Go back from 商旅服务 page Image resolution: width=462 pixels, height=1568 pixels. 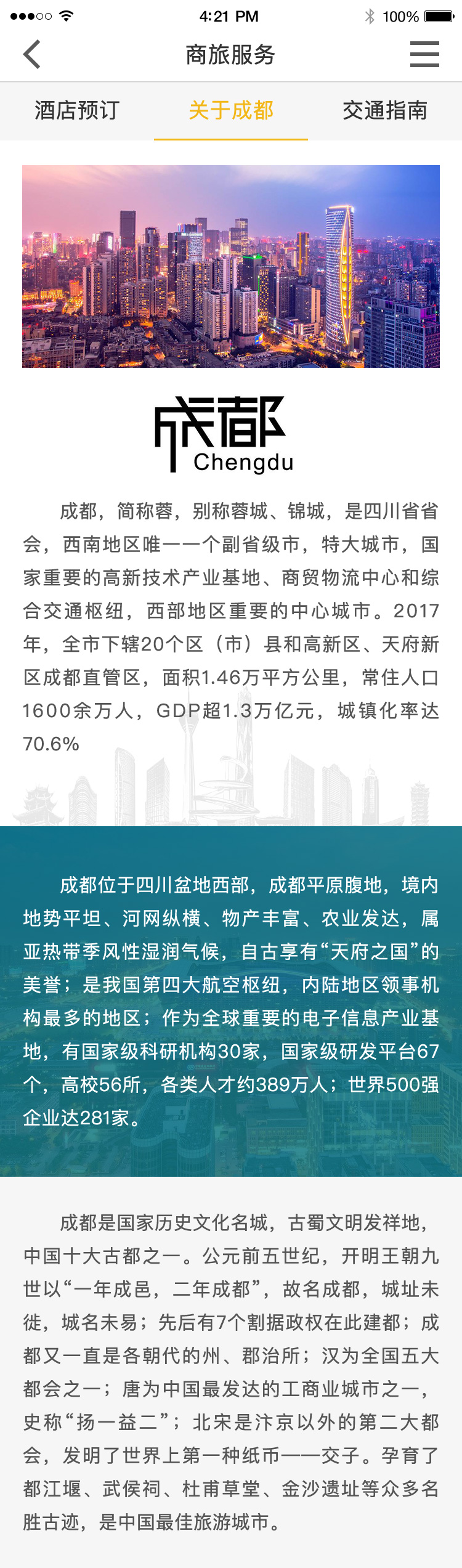pos(32,54)
